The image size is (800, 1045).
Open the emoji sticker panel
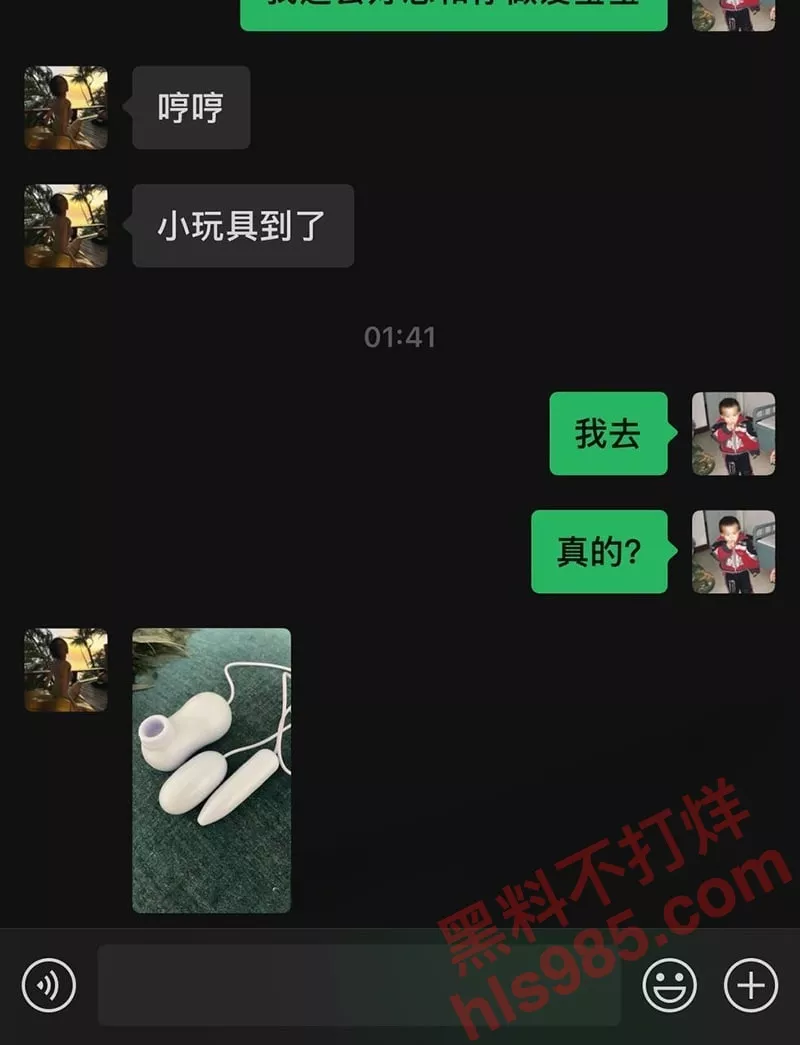pos(669,985)
